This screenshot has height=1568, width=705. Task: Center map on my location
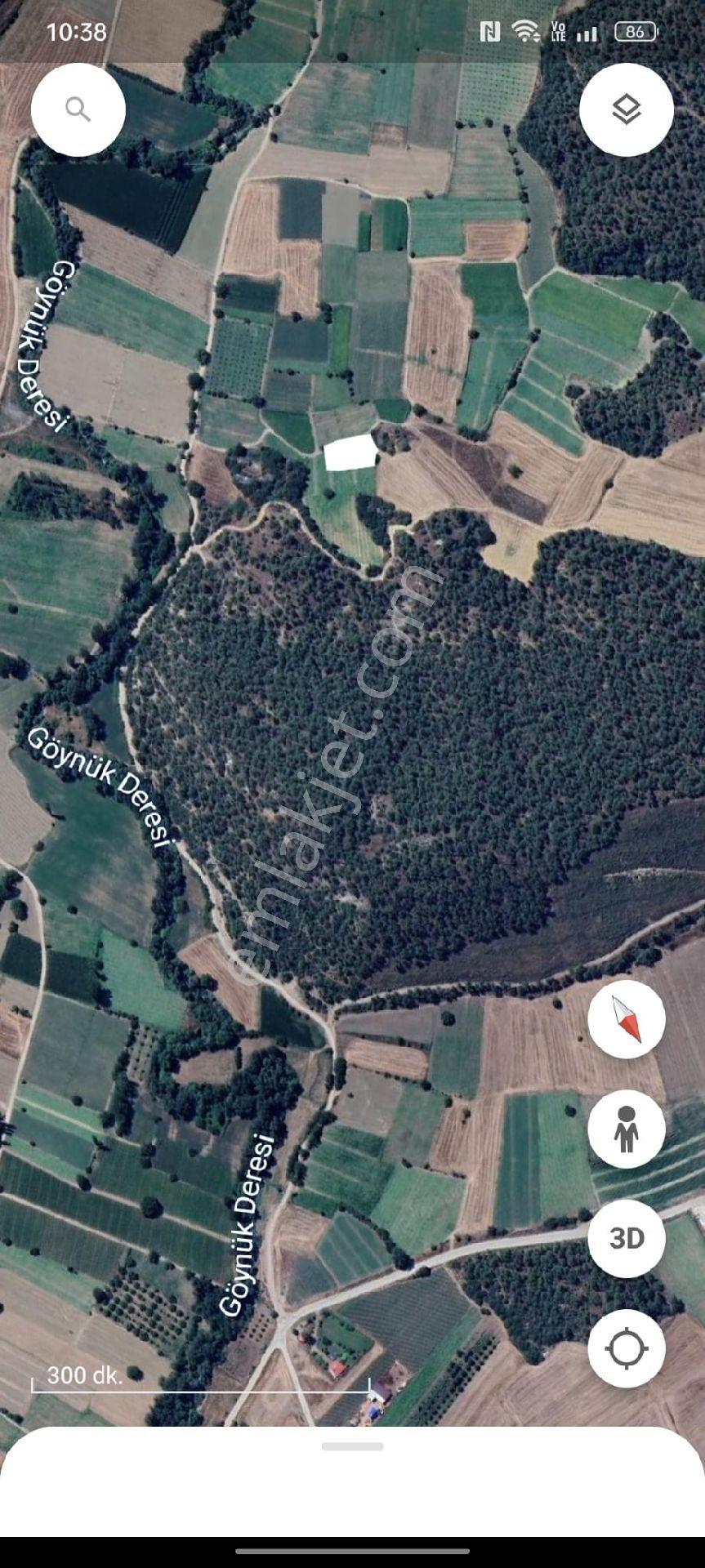(x=627, y=1348)
